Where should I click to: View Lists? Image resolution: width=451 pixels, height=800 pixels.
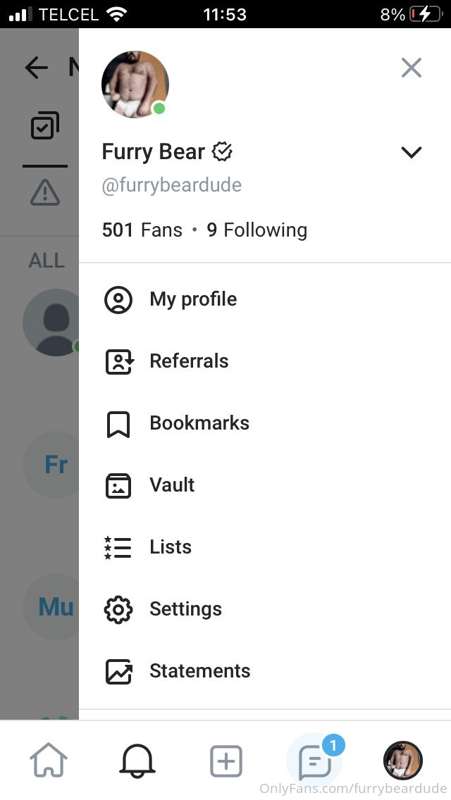coord(265,547)
